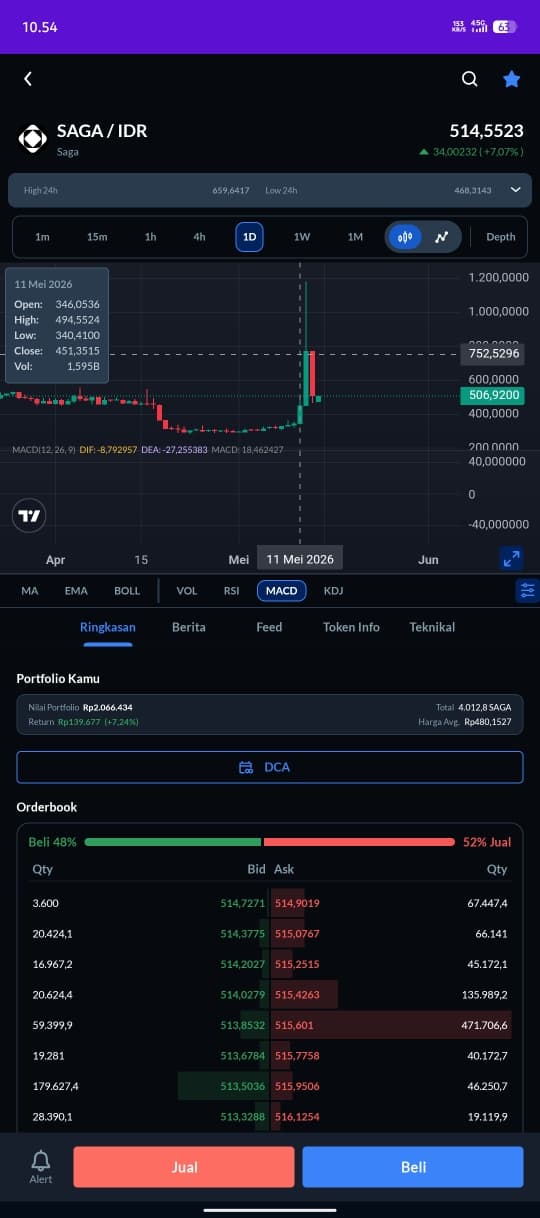This screenshot has height=1218, width=540.
Task: Tap Jual to sell SAGA
Action: (184, 1167)
